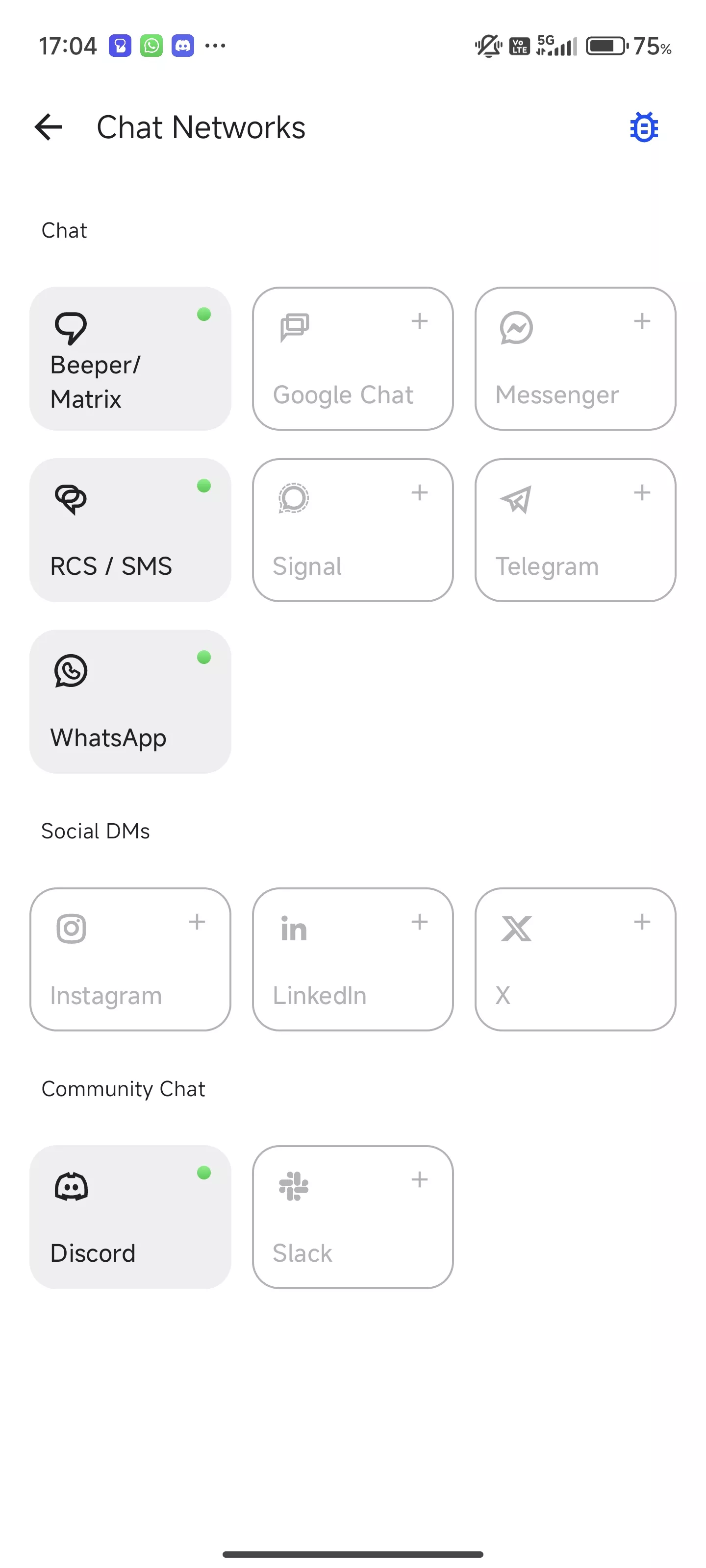The image size is (706, 1568).
Task: Connect the LinkedIn network
Action: pyautogui.click(x=353, y=959)
